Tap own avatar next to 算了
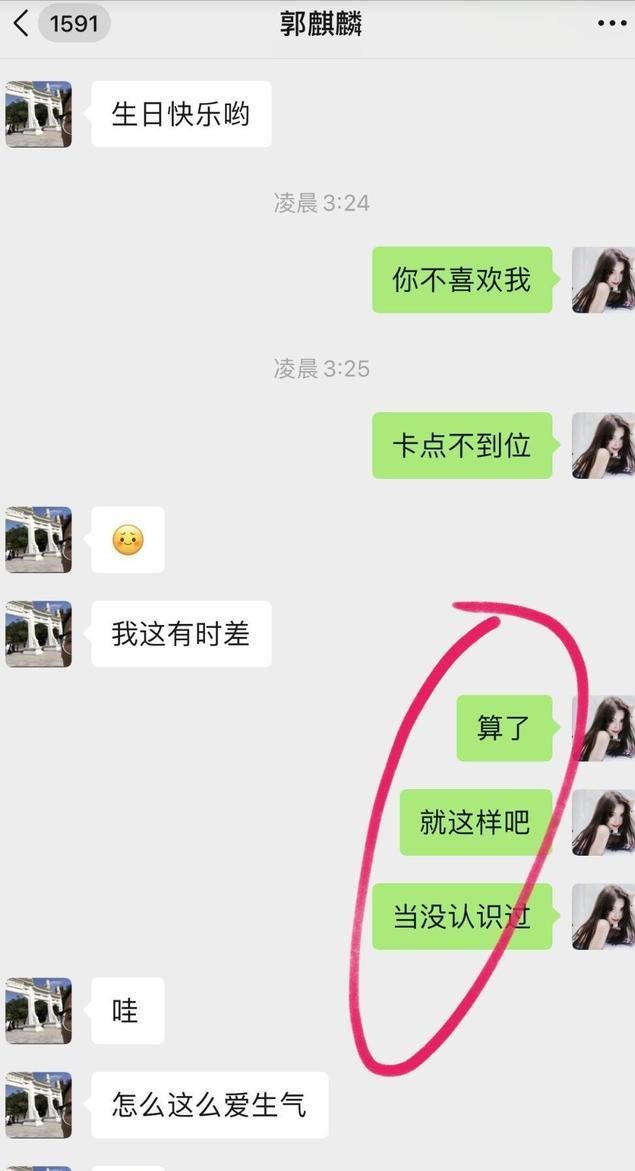The width and height of the screenshot is (635, 1171). click(603, 728)
